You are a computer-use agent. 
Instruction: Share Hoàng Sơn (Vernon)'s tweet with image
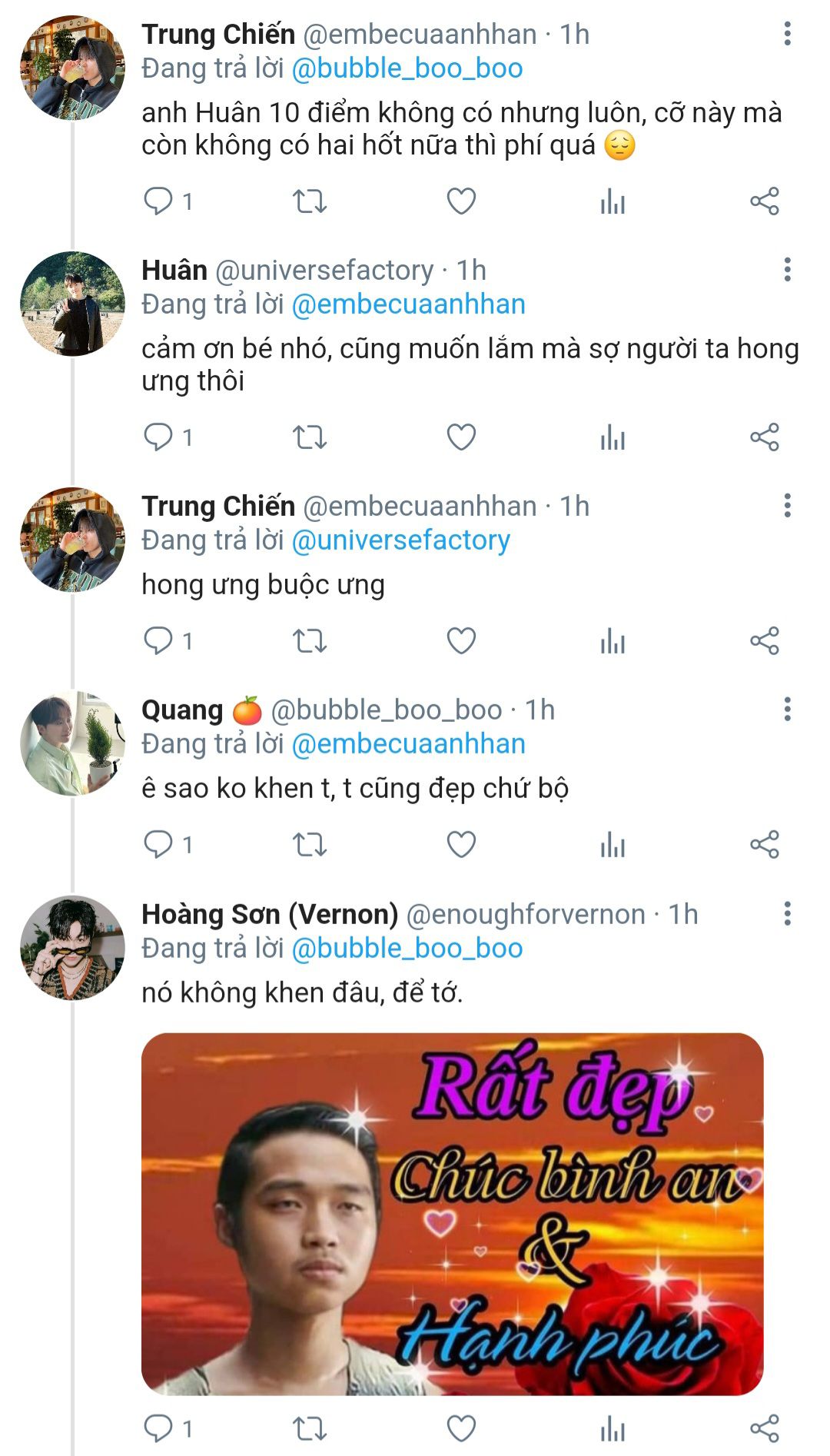click(764, 1428)
